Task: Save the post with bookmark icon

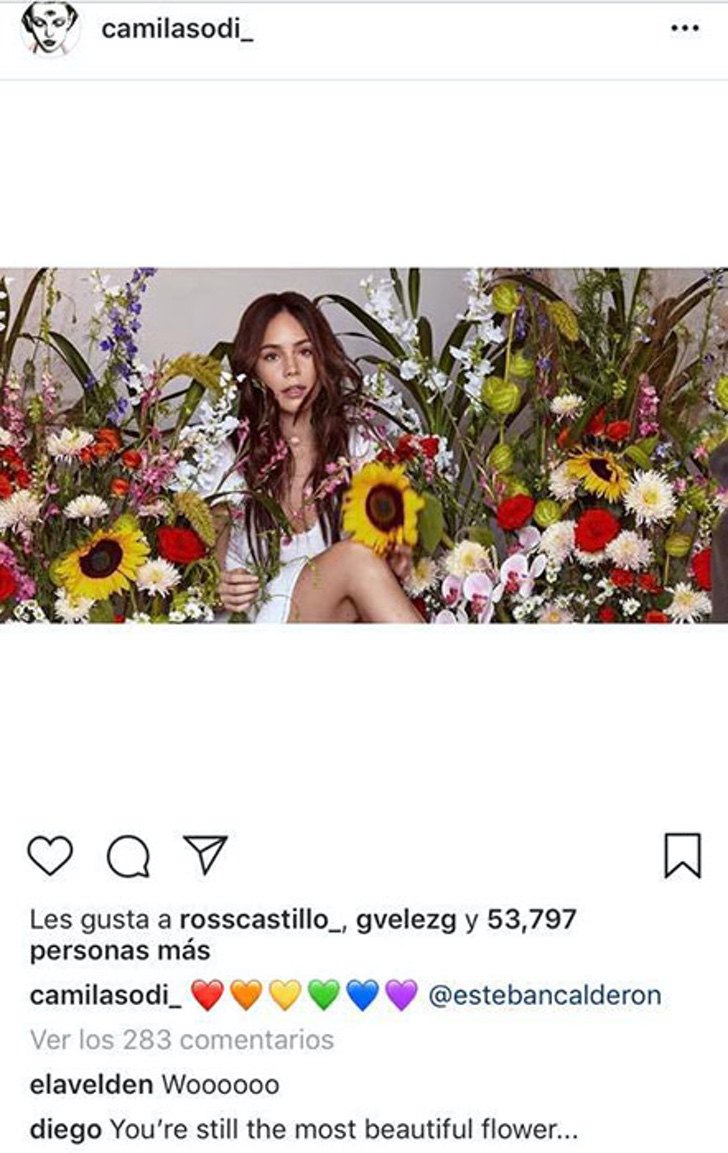Action: click(682, 856)
